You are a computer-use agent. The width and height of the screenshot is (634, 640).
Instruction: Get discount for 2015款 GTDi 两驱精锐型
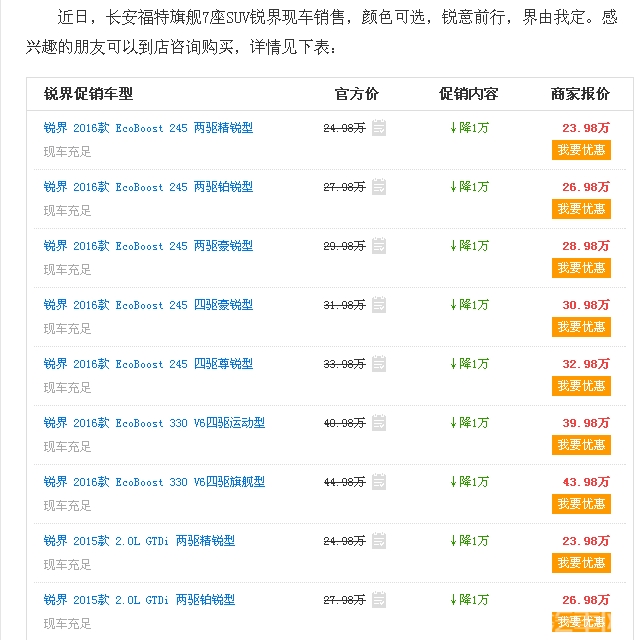click(581, 563)
